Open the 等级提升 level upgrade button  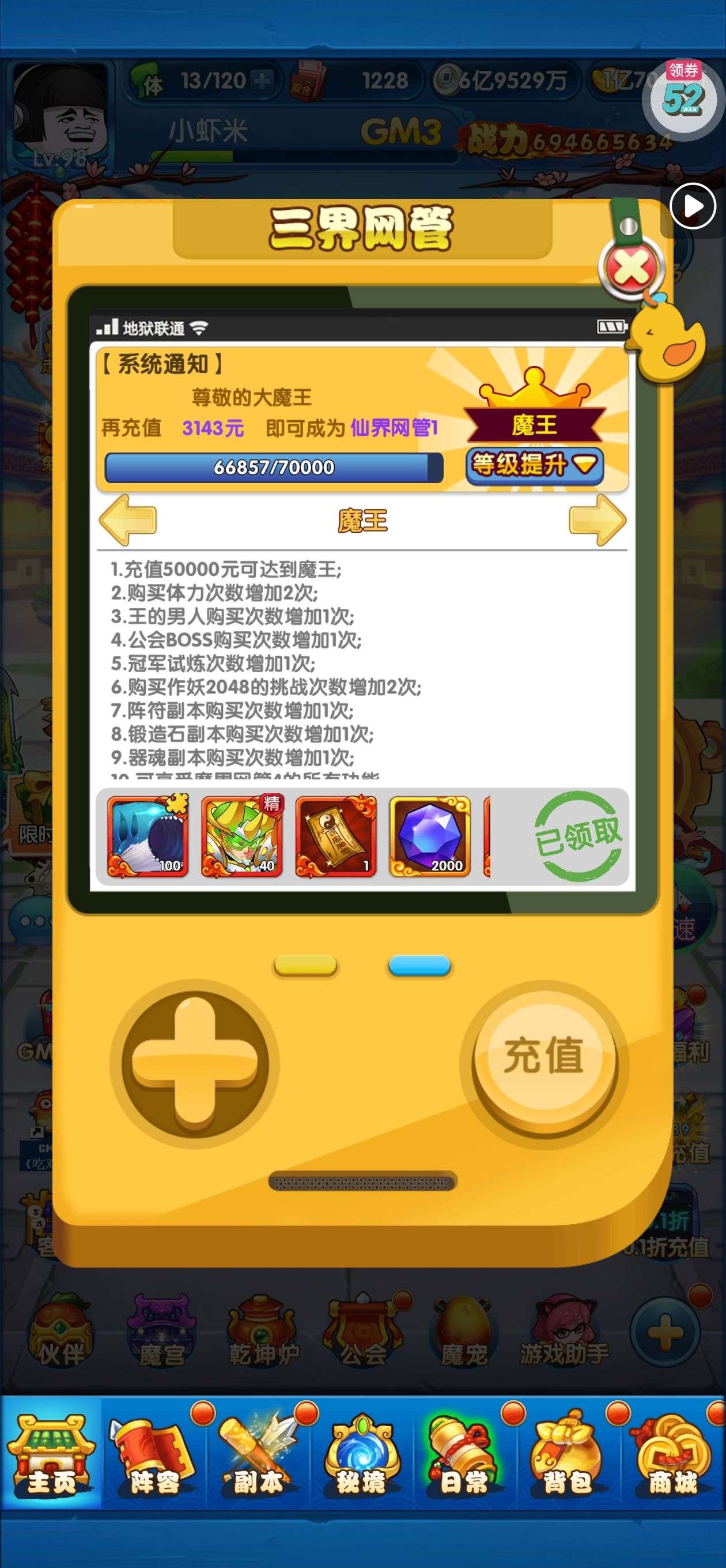click(x=534, y=466)
